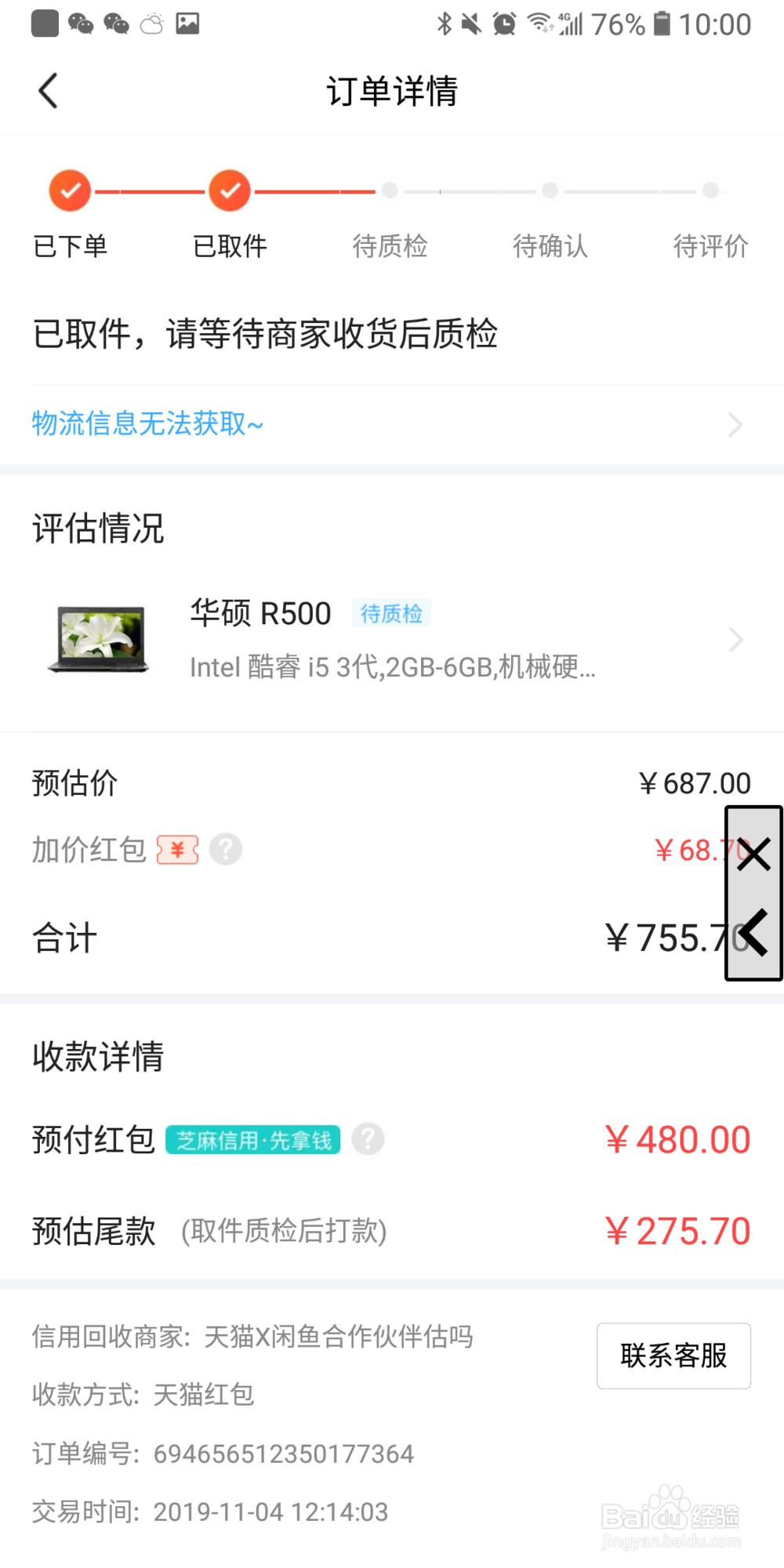Select the 已取件 checkmark step icon
The image size is (784, 1568).
pyautogui.click(x=230, y=191)
